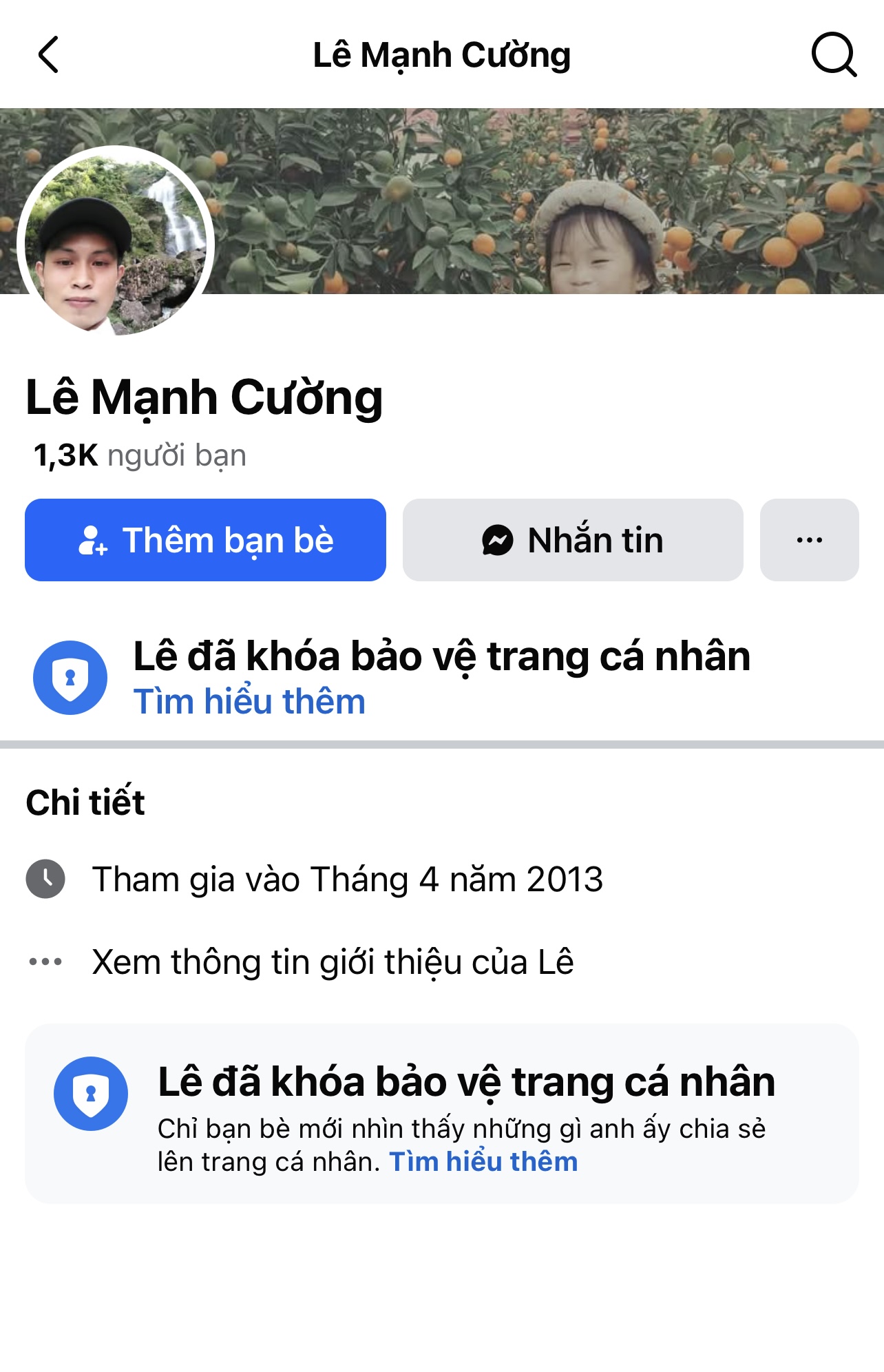Go back using the top-left arrow

click(48, 55)
